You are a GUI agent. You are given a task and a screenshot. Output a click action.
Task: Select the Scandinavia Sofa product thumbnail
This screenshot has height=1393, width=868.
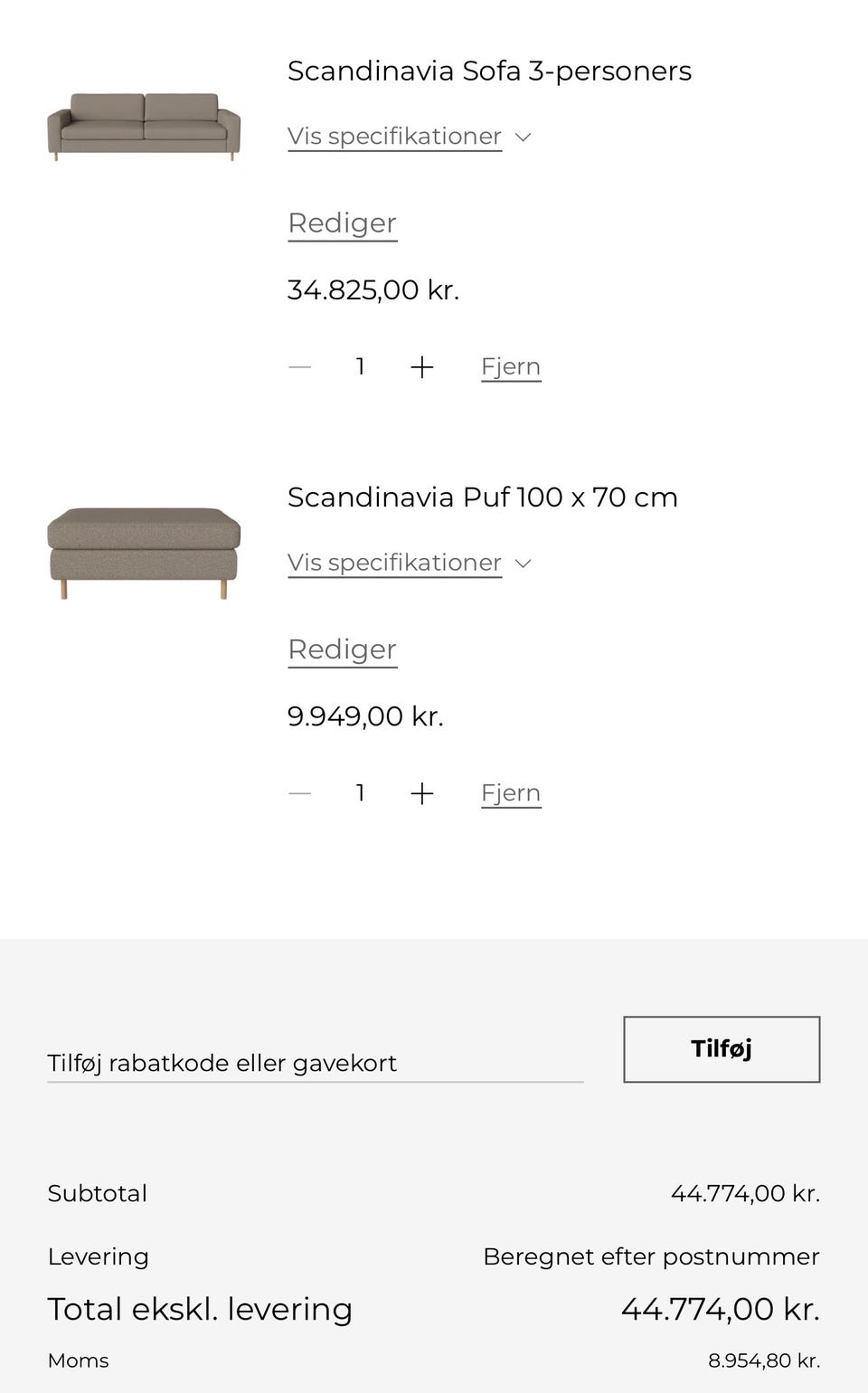(146, 127)
